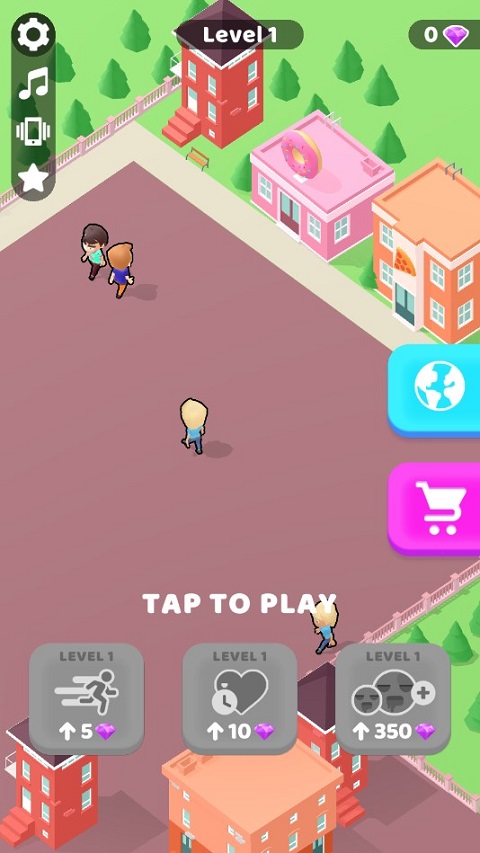Toggle the music note sound option
480x853 pixels.
point(33,83)
